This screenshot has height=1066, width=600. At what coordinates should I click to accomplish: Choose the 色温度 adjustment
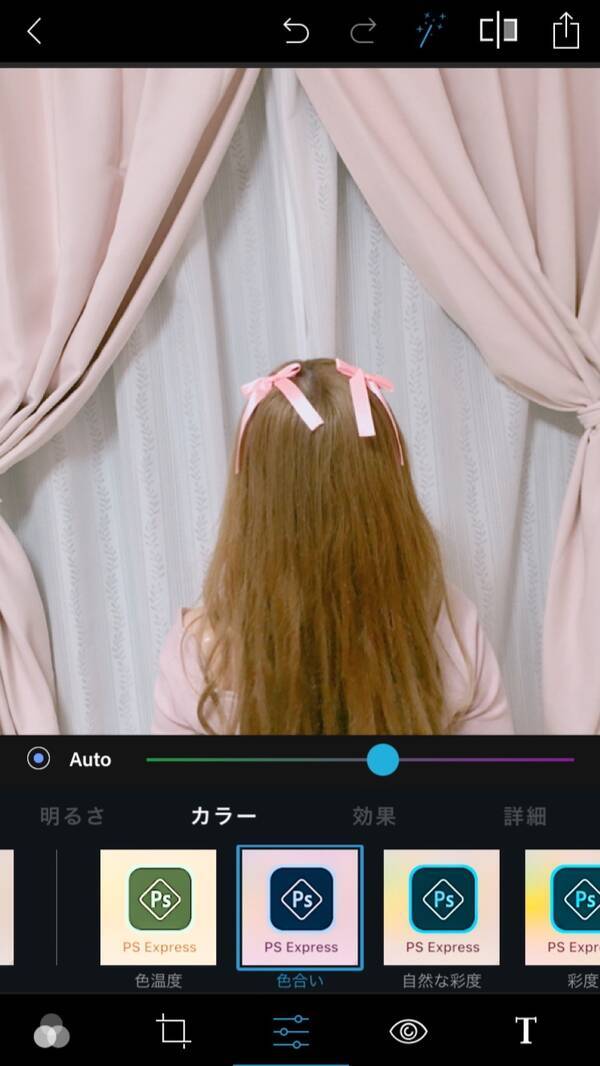point(158,908)
